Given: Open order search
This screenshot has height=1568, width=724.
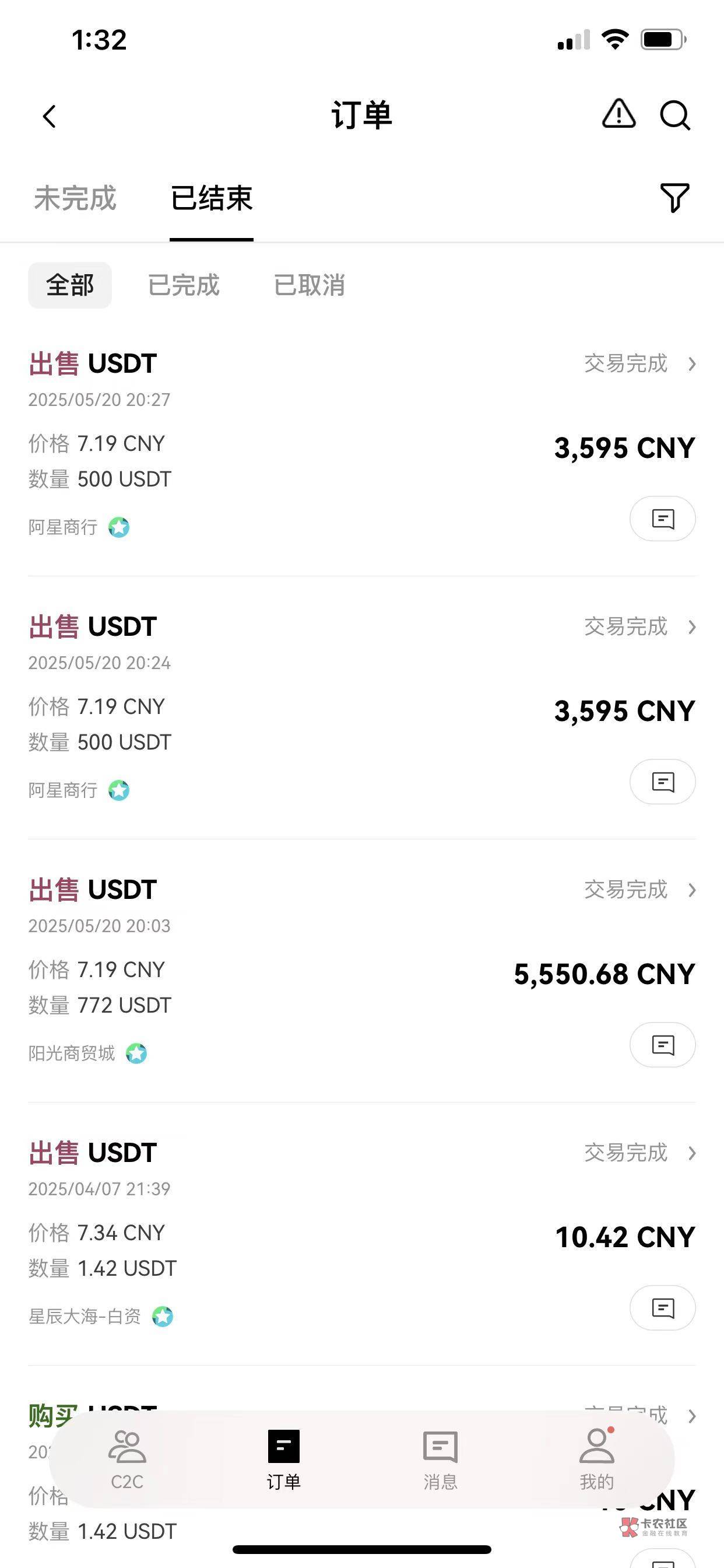Looking at the screenshot, I should click(x=674, y=115).
